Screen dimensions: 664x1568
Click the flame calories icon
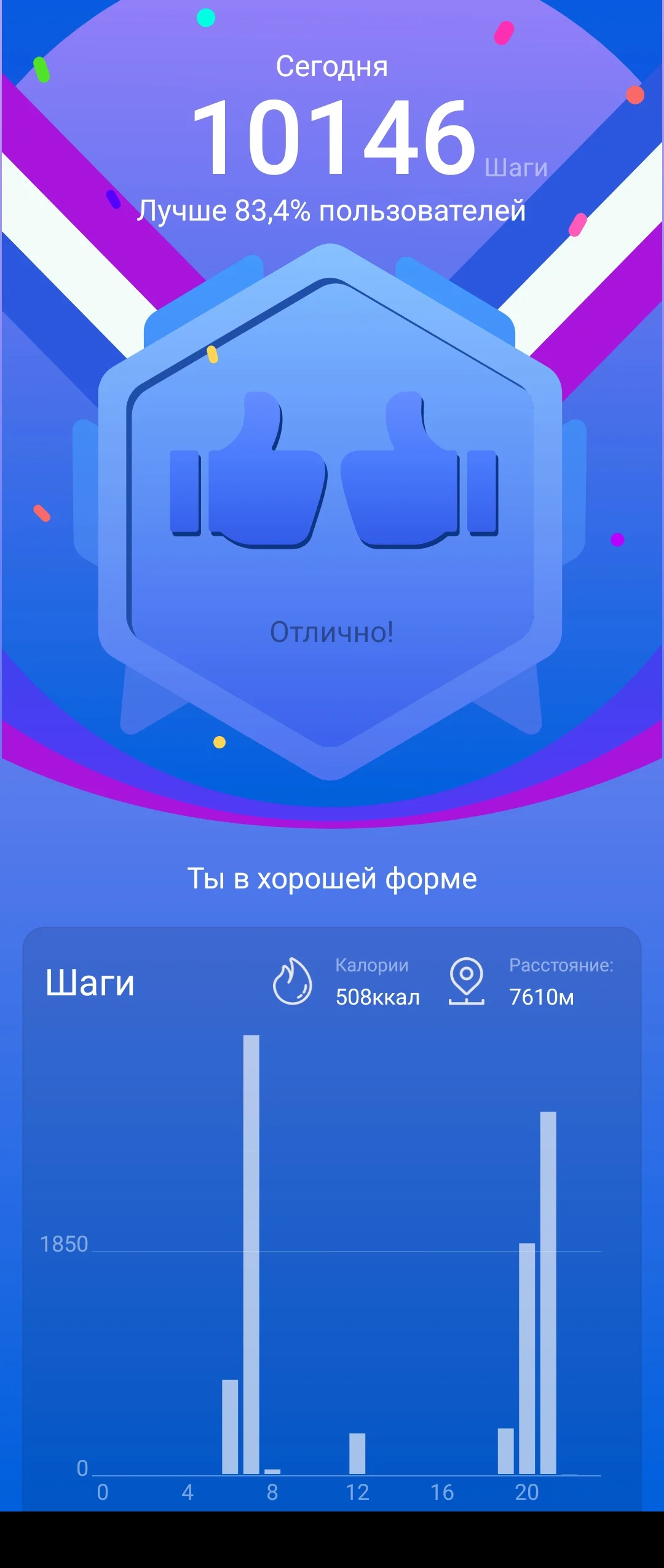tap(293, 981)
